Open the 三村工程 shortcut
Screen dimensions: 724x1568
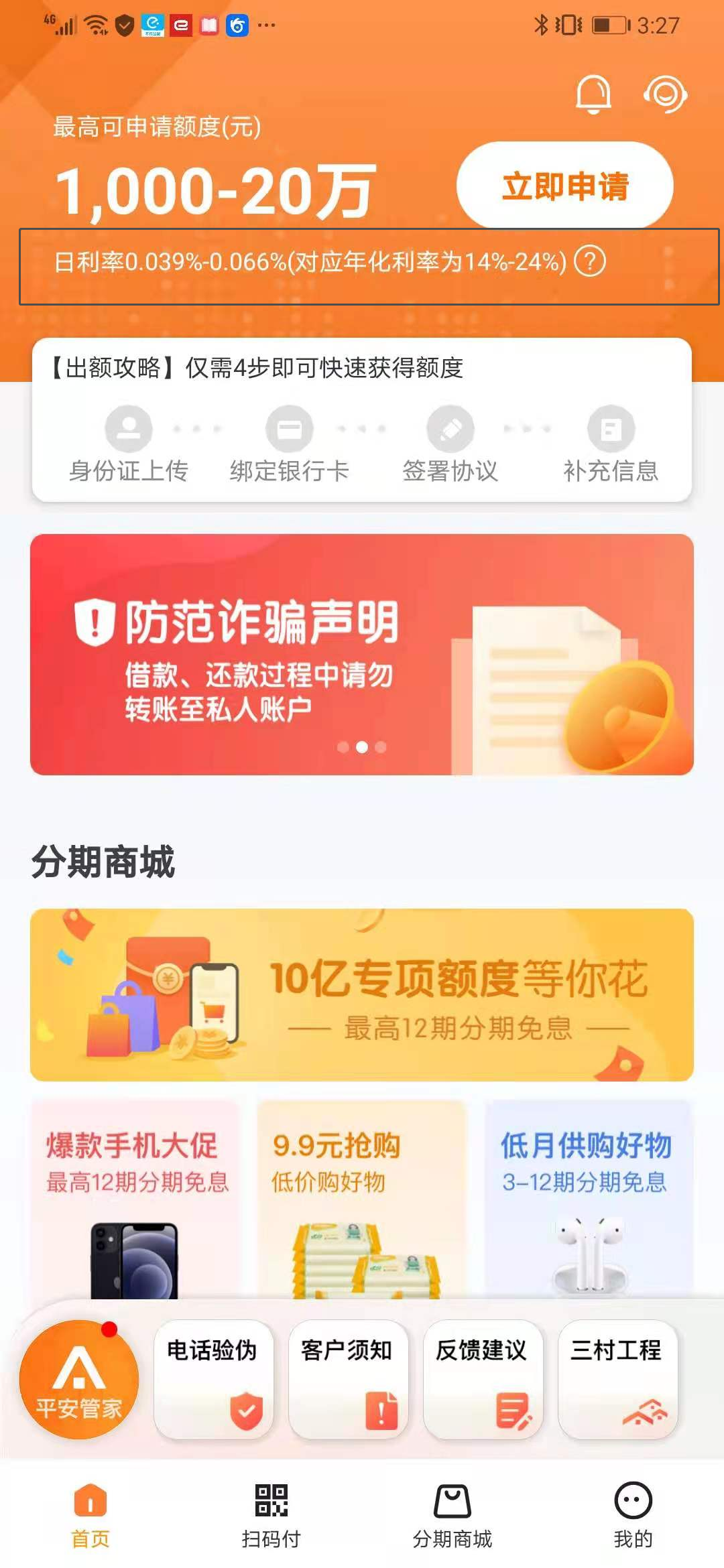click(x=617, y=1379)
